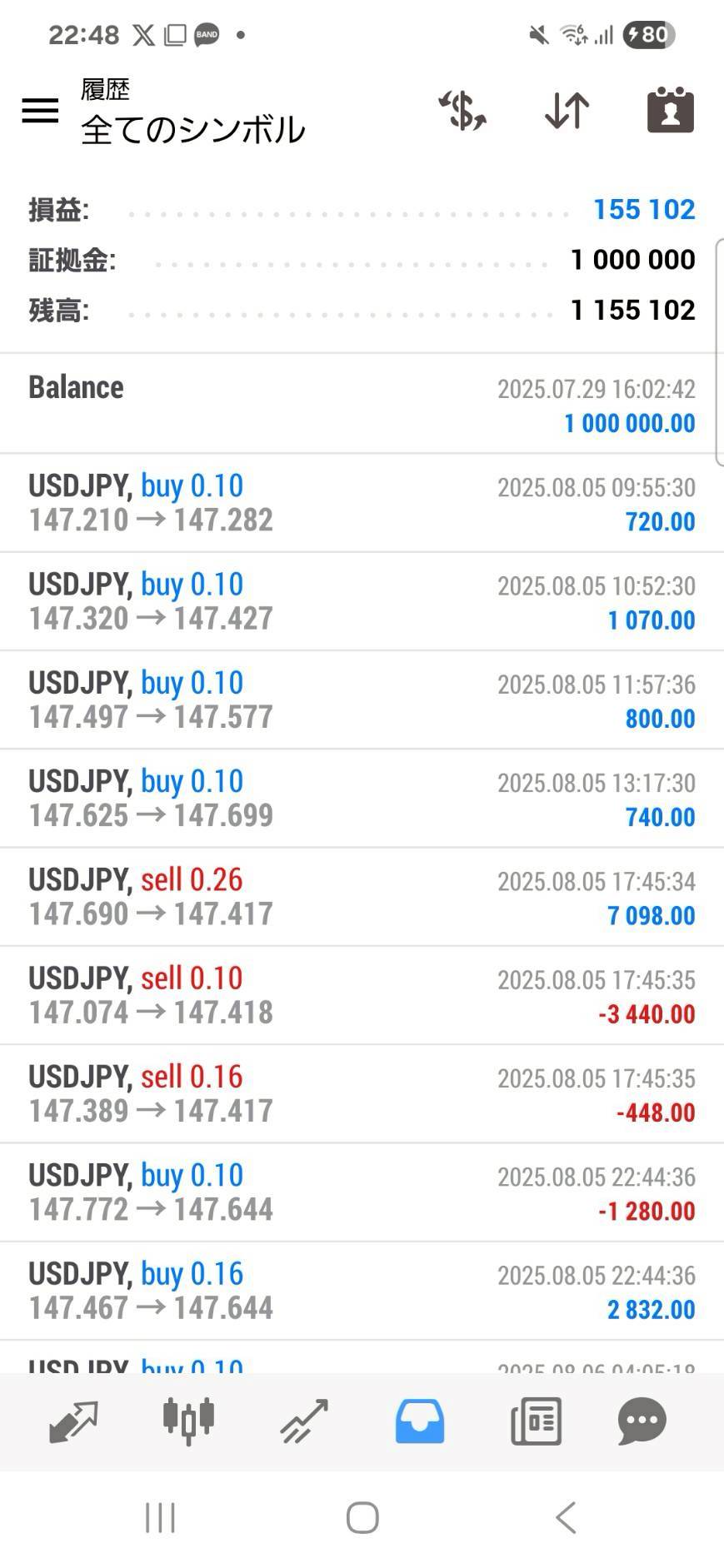This screenshot has width=724, height=1568.
Task: Open the calendar date range filter
Action: (670, 110)
